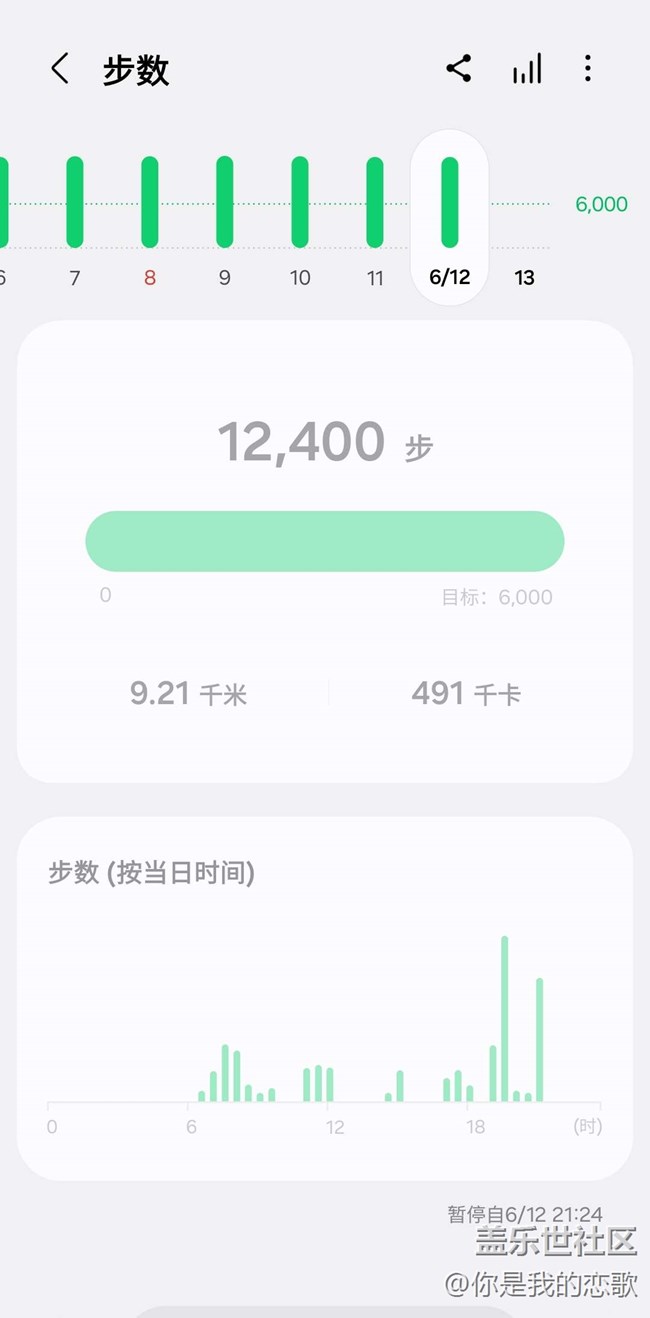Open the three-dot overflow menu

(587, 69)
